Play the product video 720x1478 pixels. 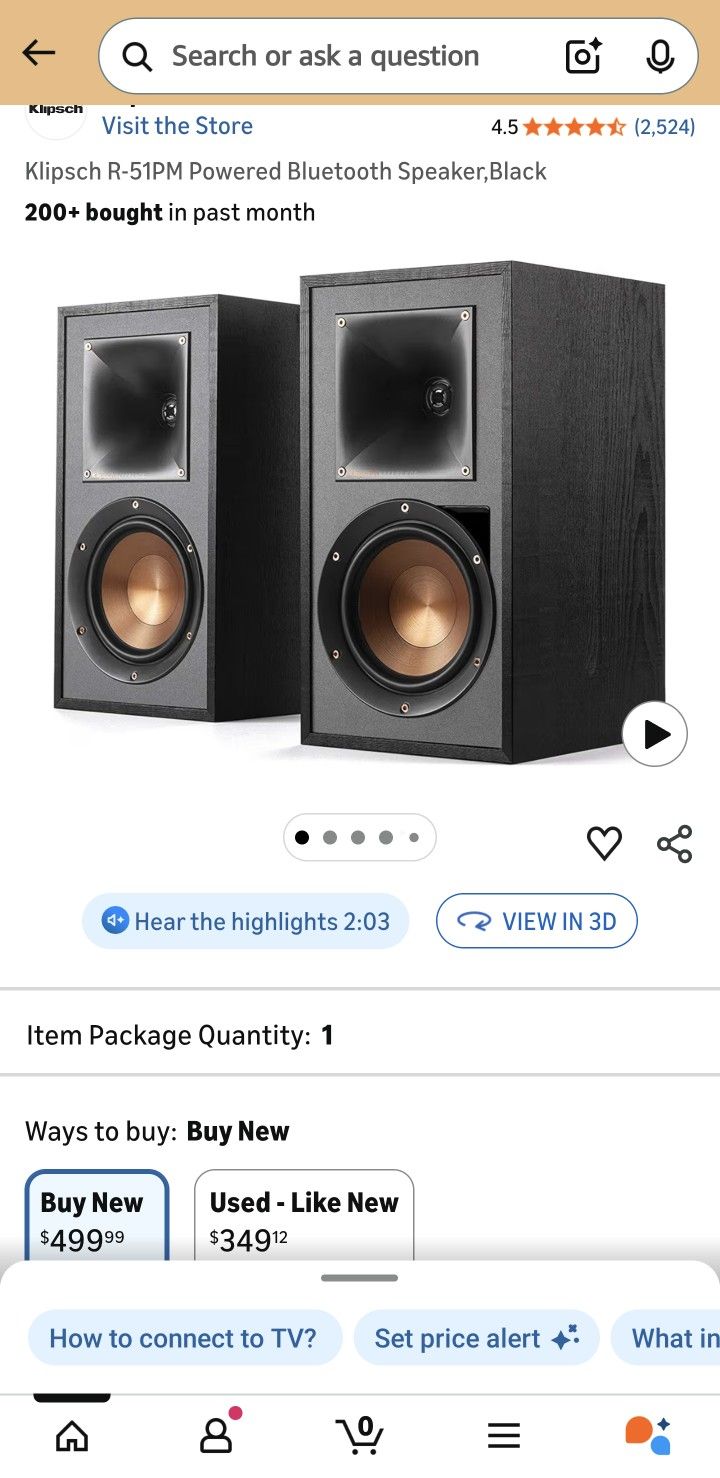(655, 734)
